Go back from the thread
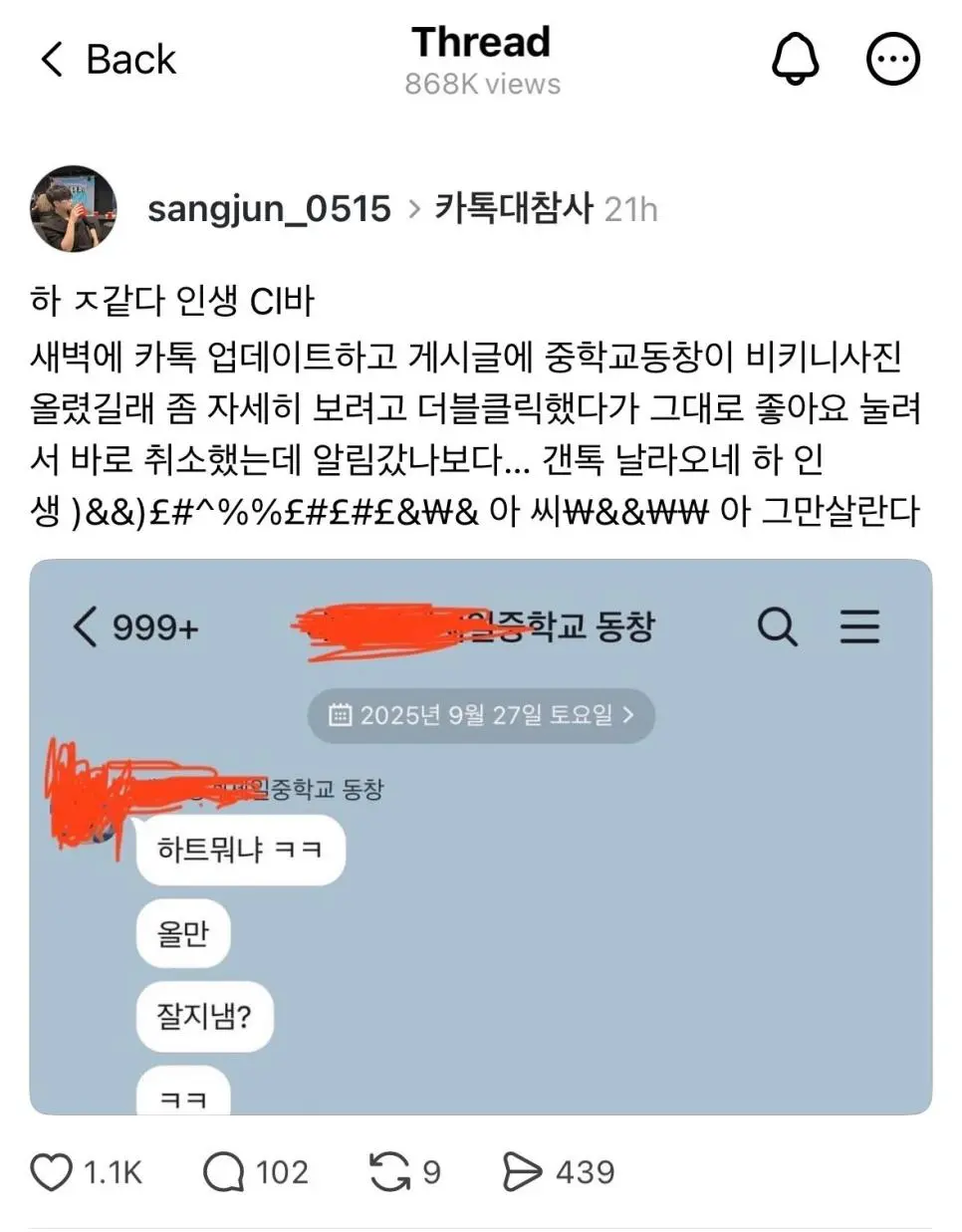962x1232 pixels. coord(108,60)
